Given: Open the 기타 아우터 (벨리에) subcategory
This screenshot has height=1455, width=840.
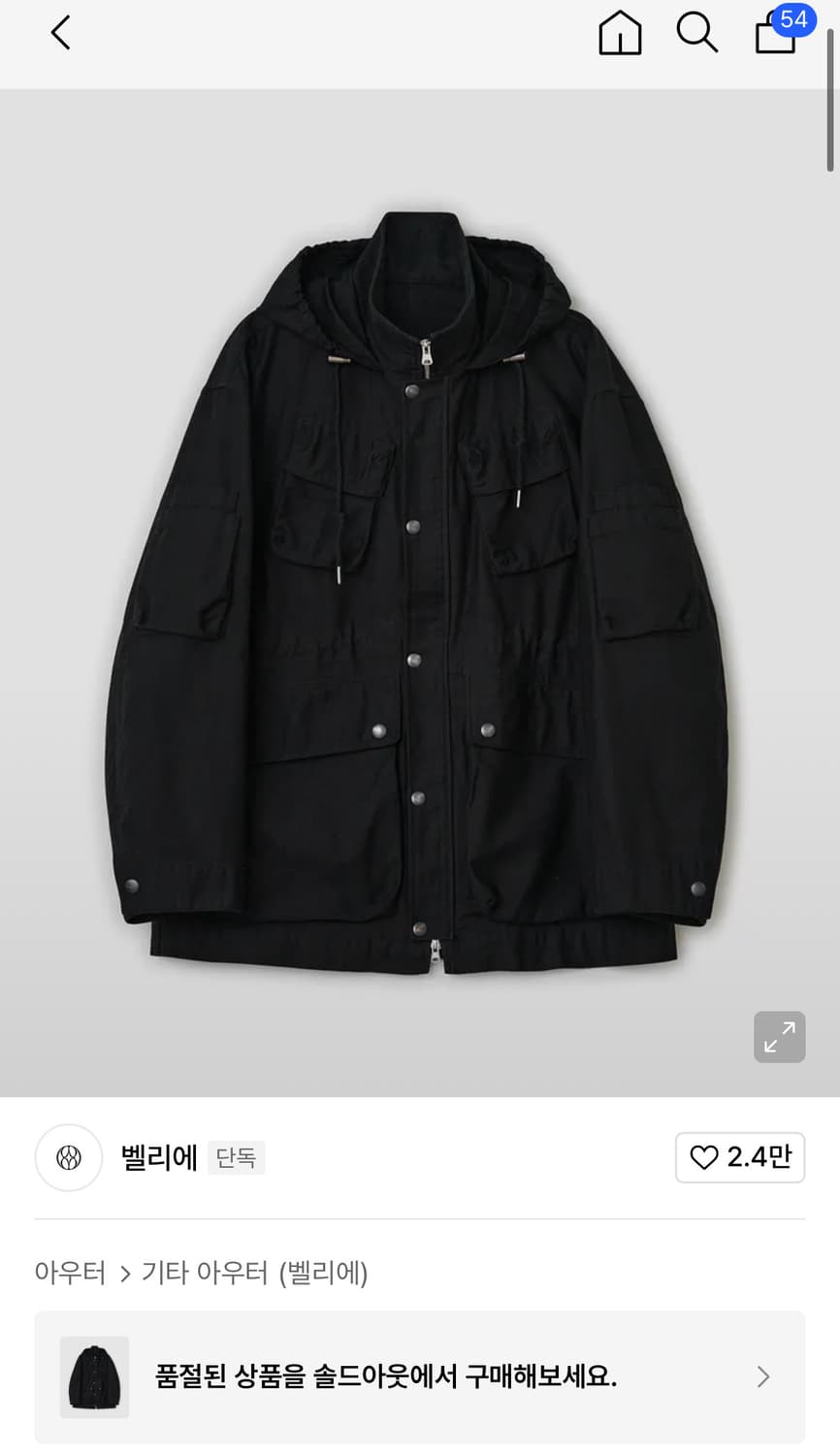Looking at the screenshot, I should pos(254,1272).
